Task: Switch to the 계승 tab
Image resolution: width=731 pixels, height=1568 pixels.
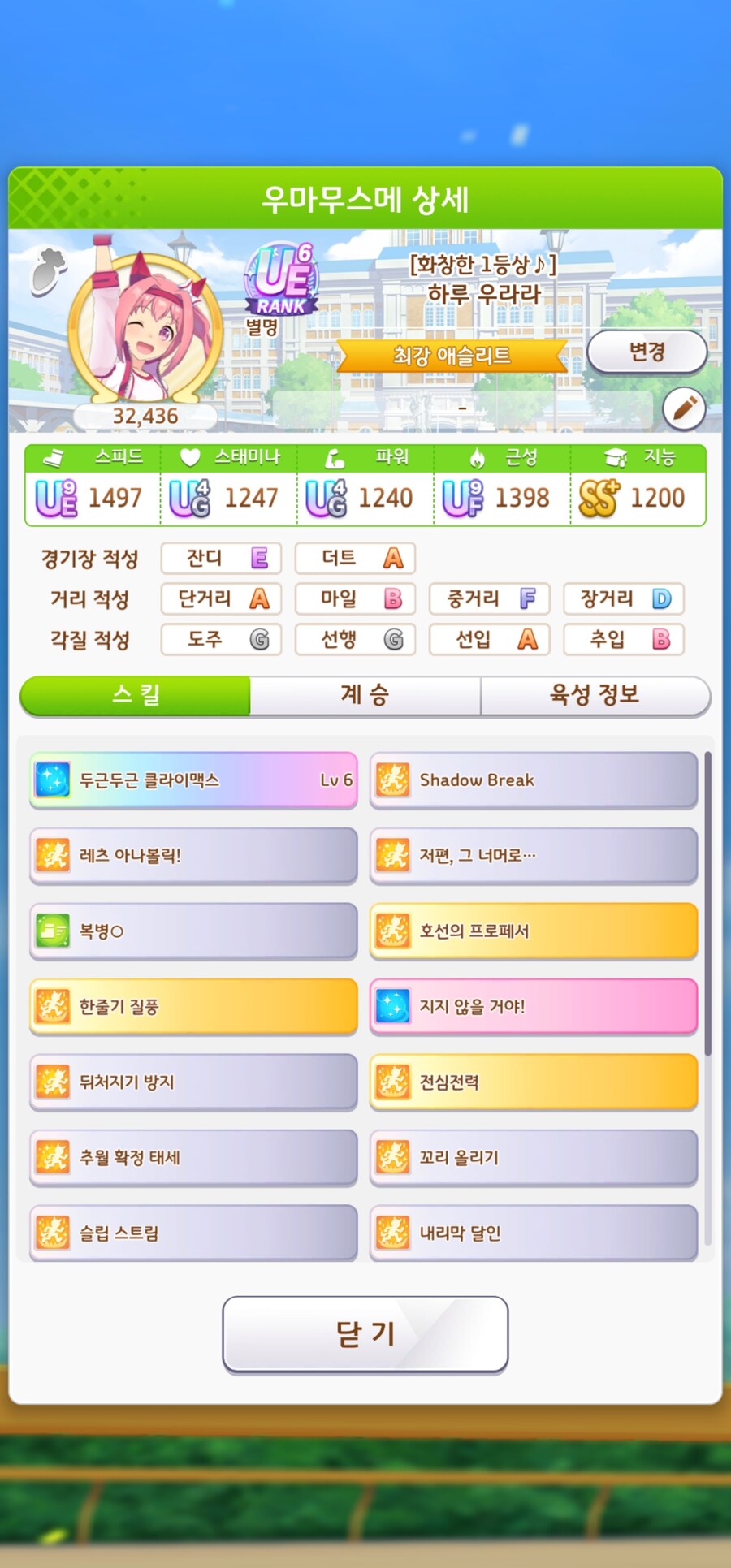Action: tap(365, 695)
